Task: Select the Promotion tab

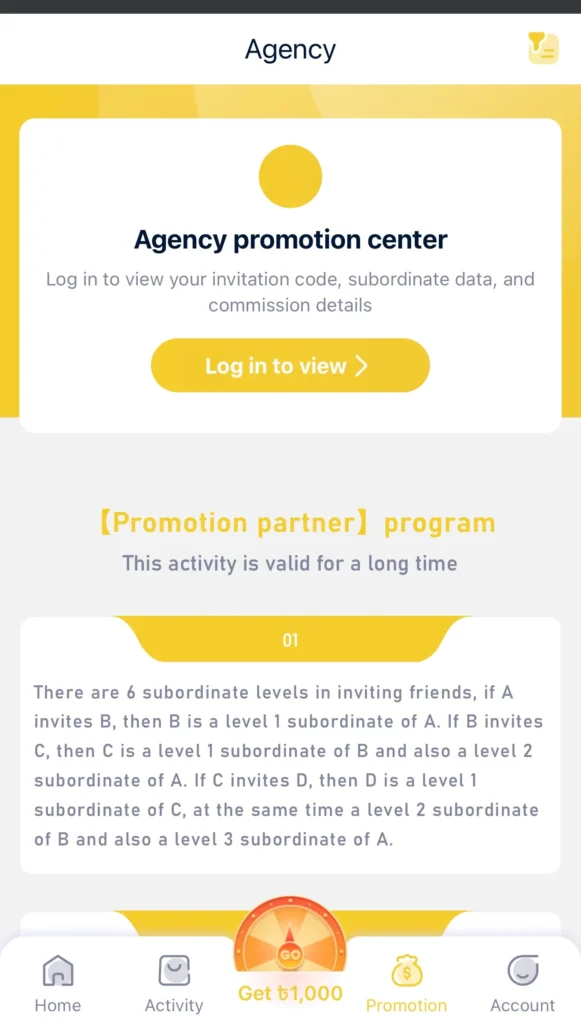Action: 406,984
